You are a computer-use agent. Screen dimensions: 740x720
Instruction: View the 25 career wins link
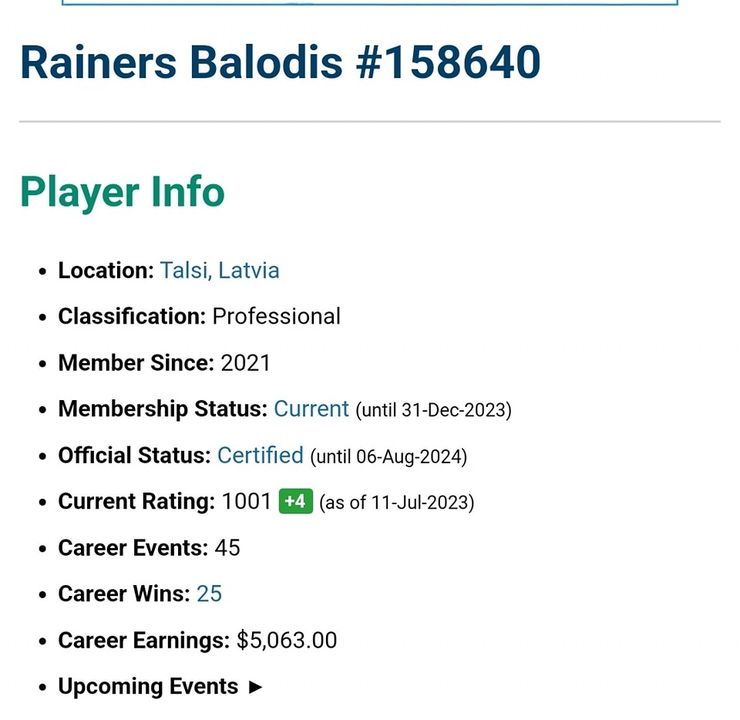(x=209, y=593)
